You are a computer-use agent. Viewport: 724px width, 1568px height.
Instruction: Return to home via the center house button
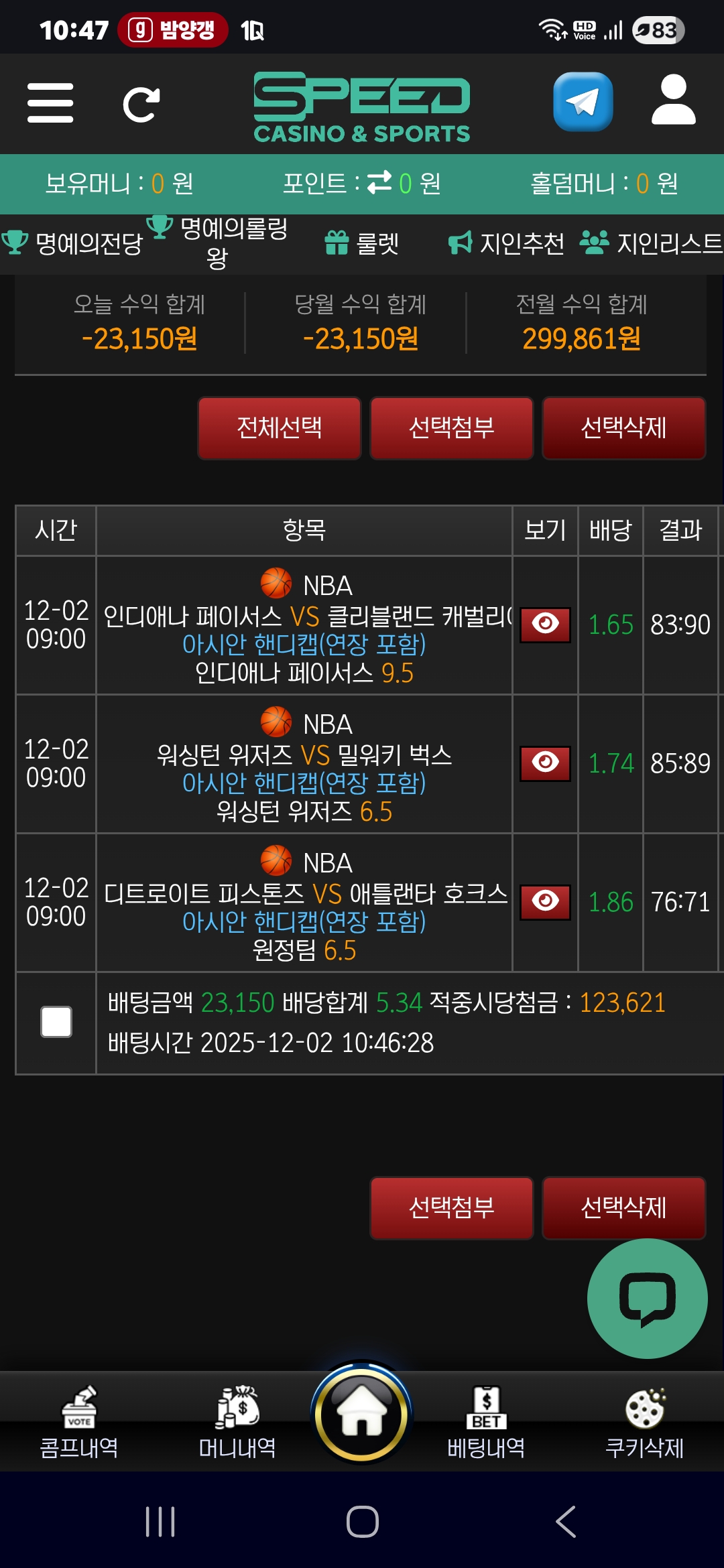click(x=362, y=1415)
